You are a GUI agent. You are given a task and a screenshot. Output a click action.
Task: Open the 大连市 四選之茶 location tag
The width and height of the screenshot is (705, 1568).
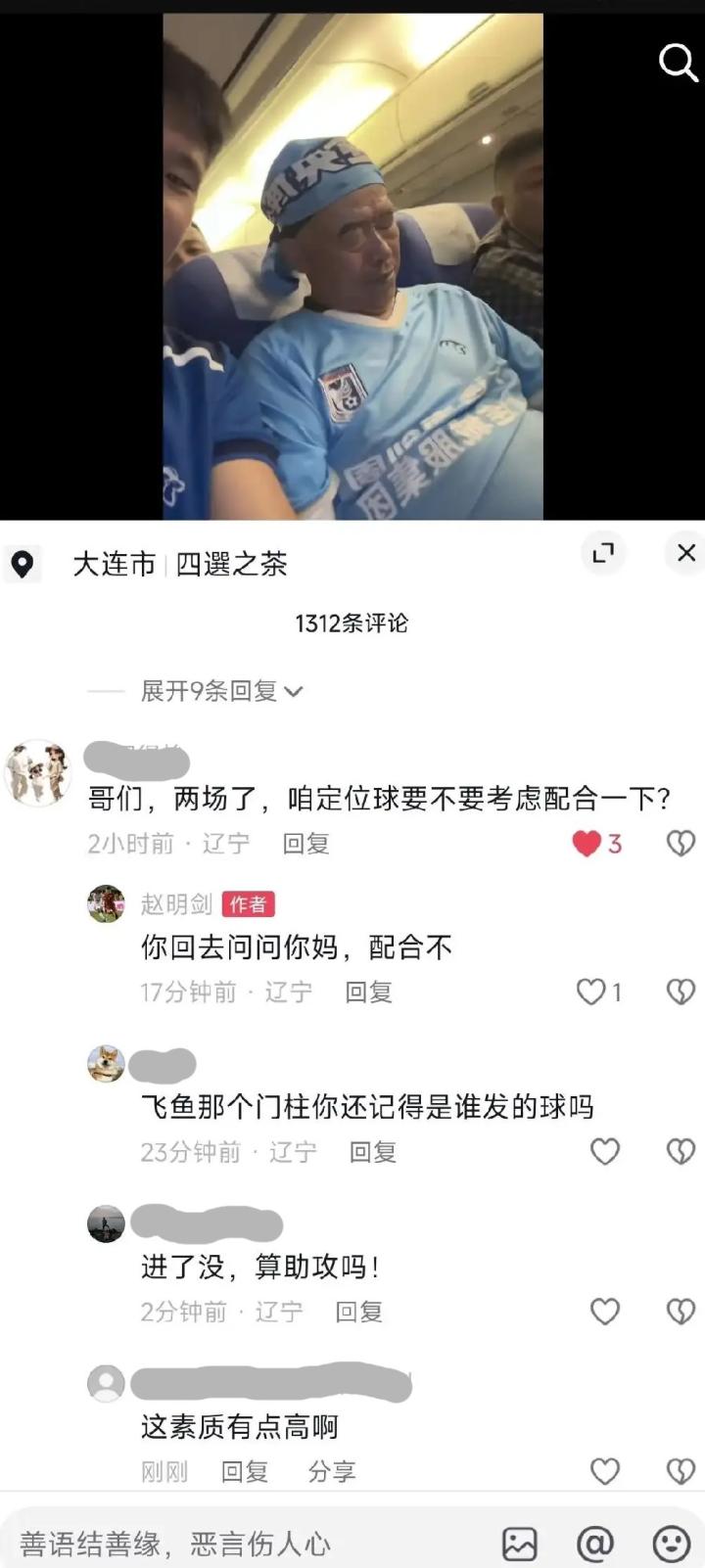click(x=179, y=565)
